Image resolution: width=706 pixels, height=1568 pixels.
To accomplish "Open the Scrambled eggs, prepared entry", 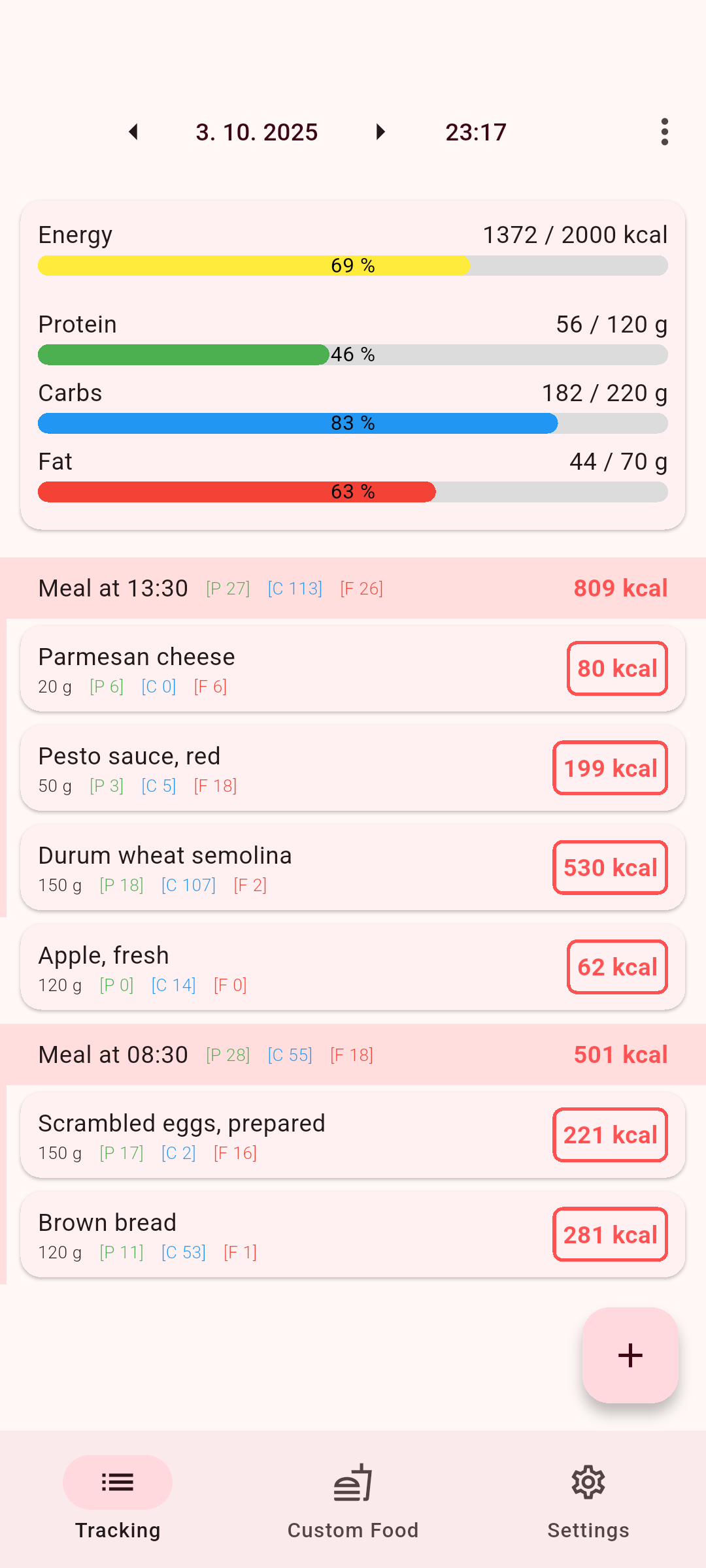I will [288, 1135].
